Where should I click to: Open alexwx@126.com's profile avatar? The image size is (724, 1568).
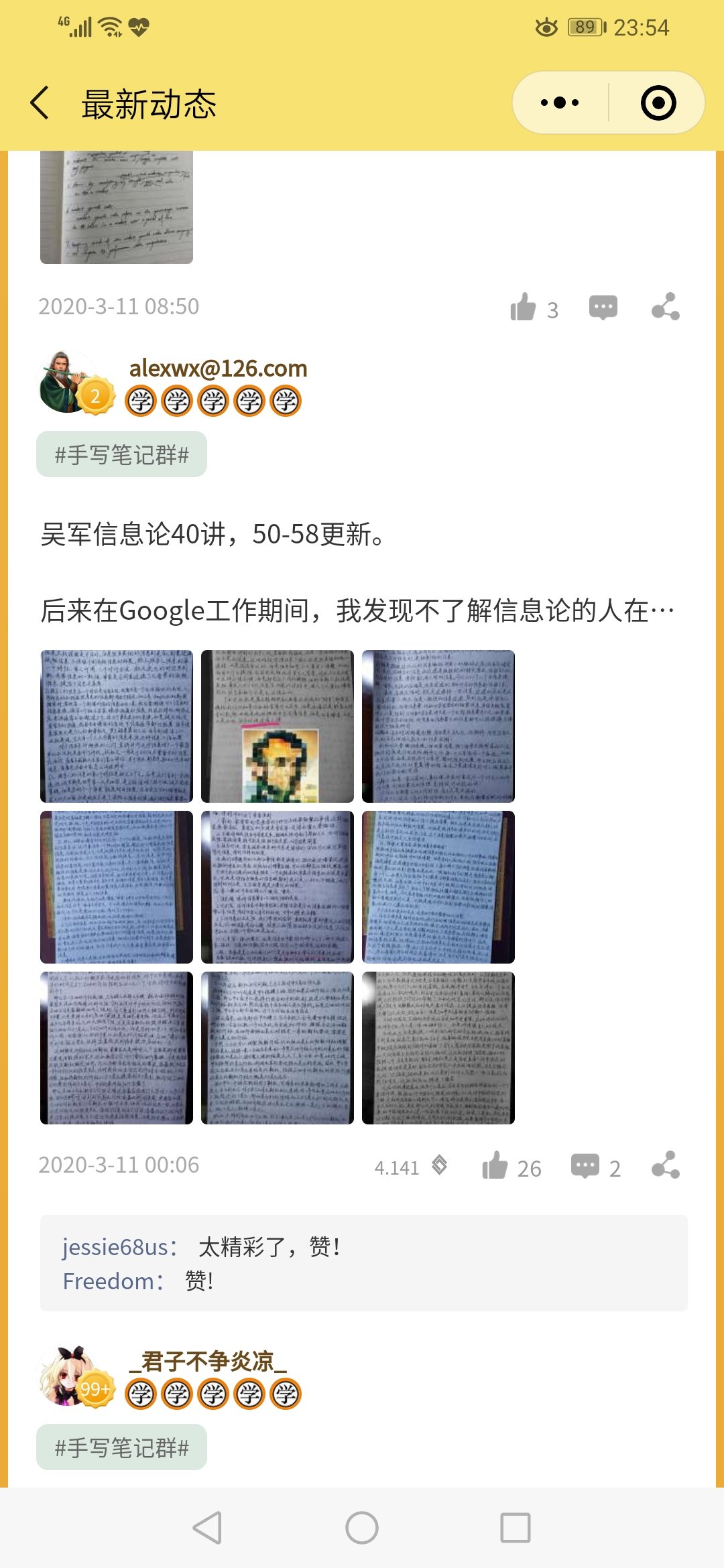(67, 383)
